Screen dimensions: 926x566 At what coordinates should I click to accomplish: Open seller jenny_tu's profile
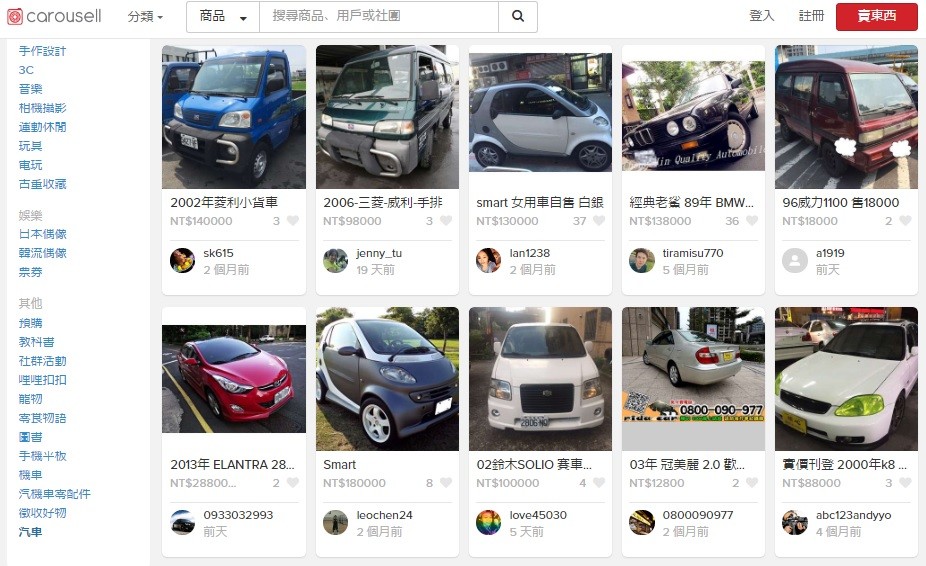click(378, 253)
